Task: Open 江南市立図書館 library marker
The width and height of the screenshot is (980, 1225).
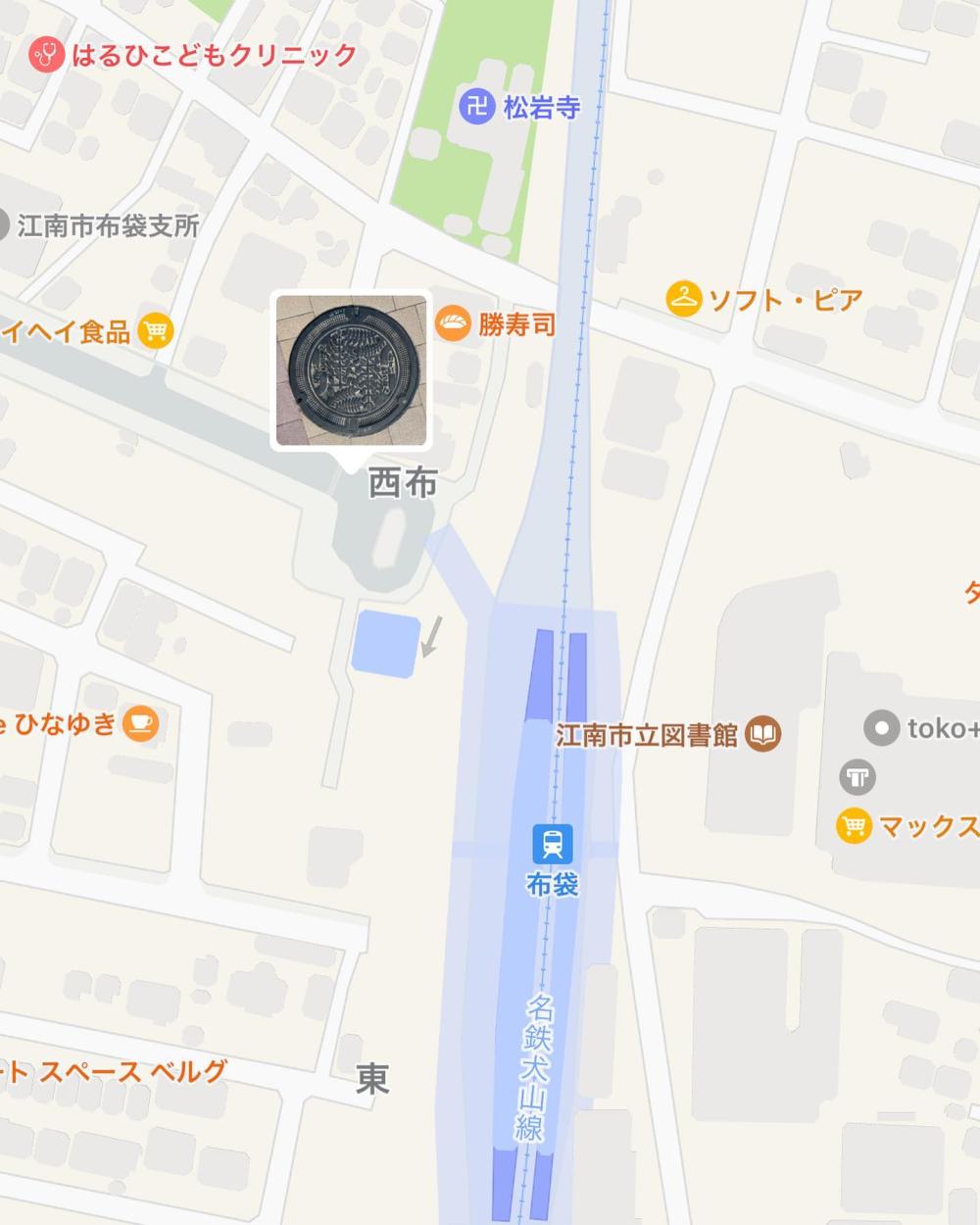Action: coord(763,734)
